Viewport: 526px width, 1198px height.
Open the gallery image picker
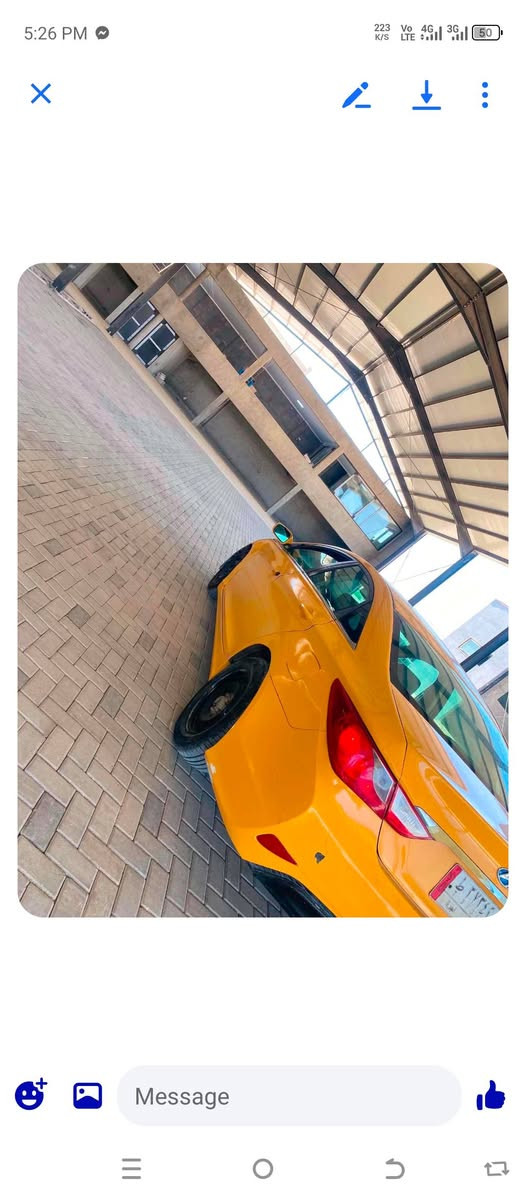pos(88,1096)
